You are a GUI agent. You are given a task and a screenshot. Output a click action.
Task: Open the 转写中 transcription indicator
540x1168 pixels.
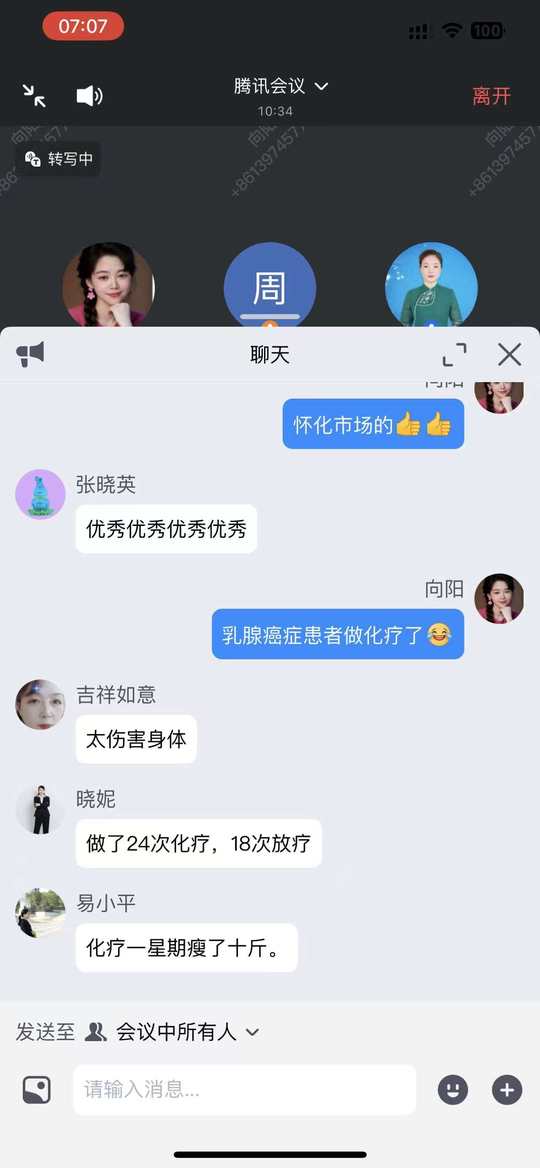[58, 159]
